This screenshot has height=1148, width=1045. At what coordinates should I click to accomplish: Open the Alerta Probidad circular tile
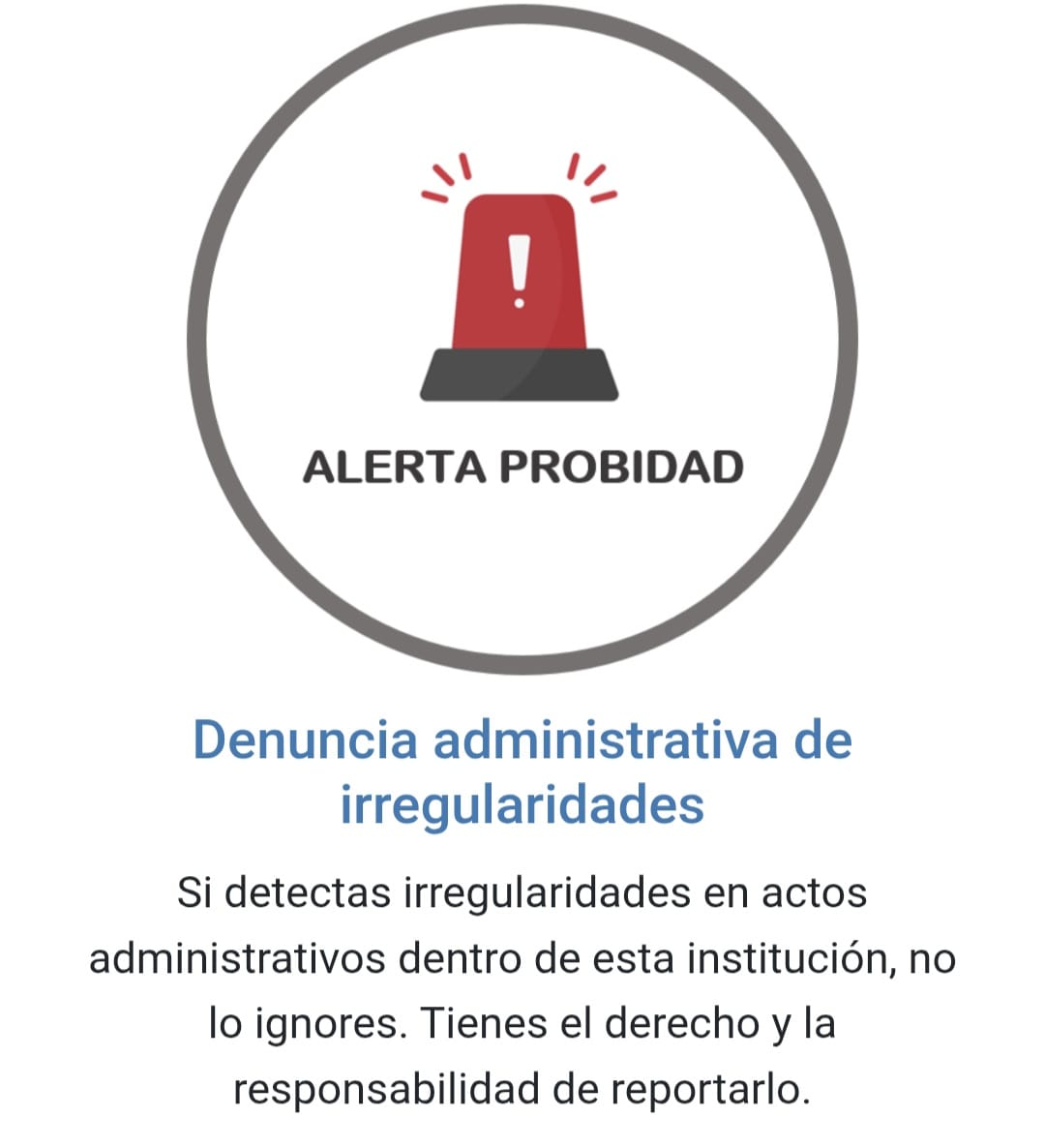click(x=522, y=339)
